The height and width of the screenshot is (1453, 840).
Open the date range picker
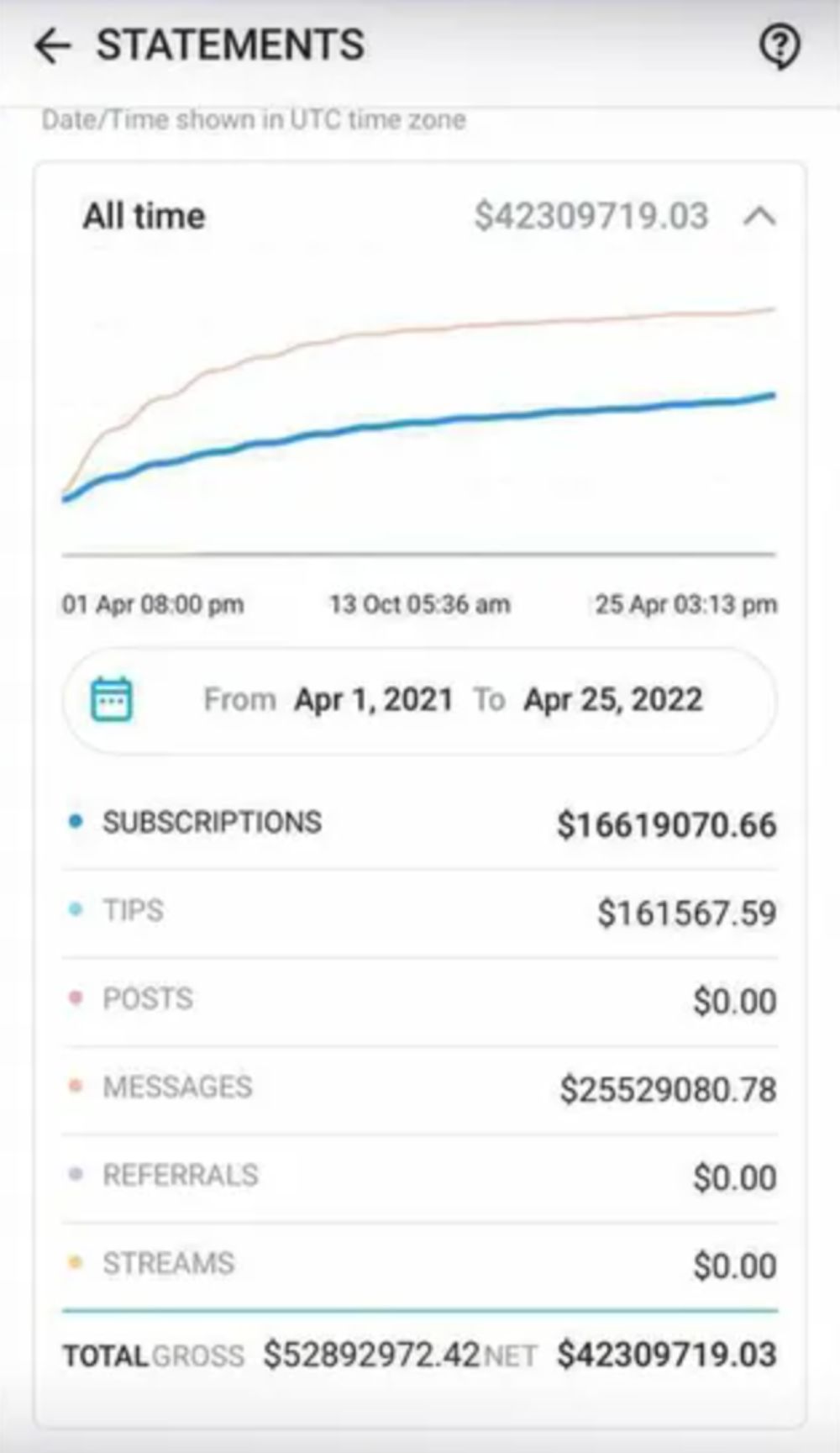(x=419, y=700)
